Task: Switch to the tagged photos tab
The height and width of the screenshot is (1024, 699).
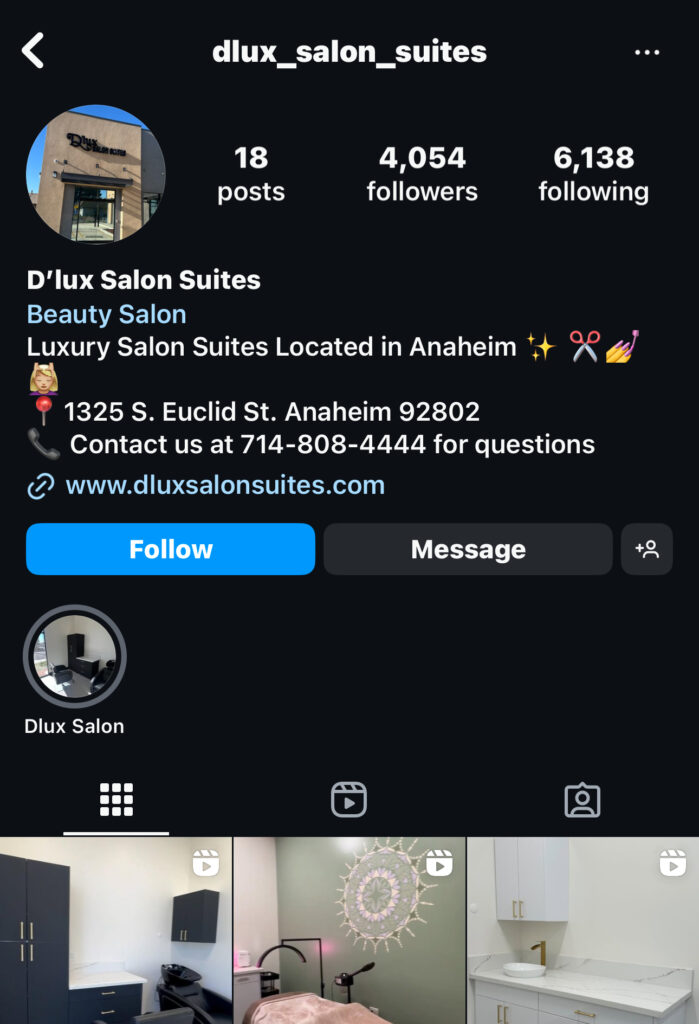Action: [x=582, y=799]
